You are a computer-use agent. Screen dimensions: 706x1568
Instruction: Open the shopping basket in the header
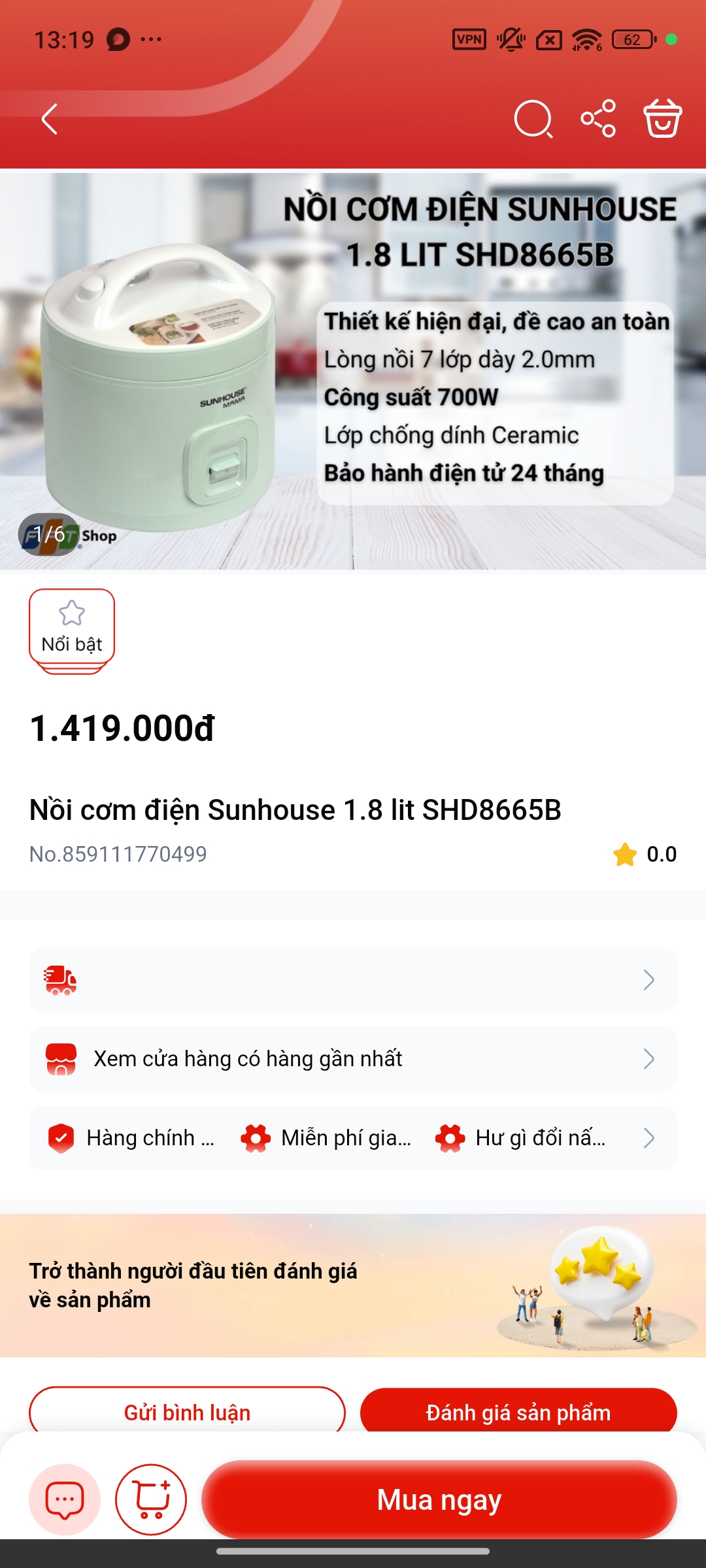tap(663, 118)
